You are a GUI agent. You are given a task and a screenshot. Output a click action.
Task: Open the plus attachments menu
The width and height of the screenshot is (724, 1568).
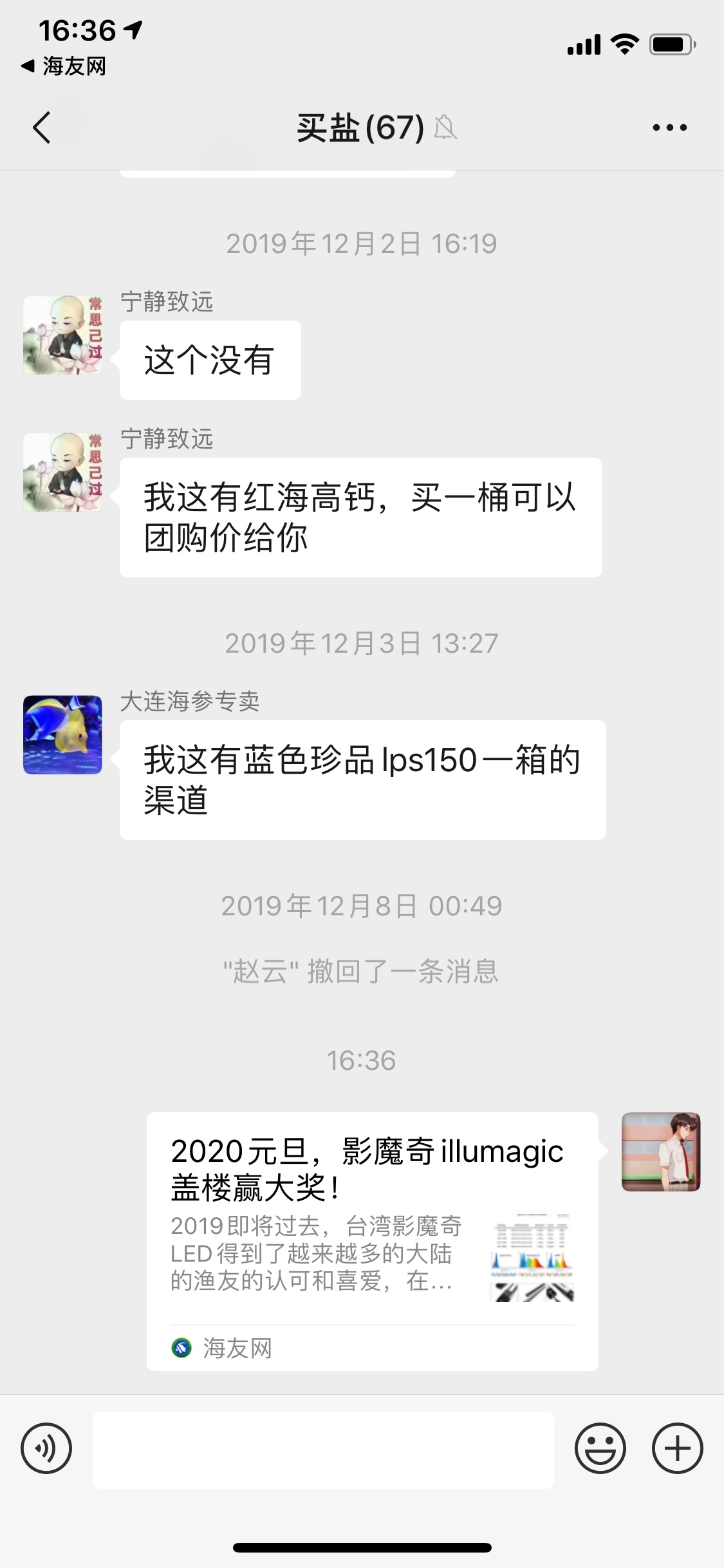(677, 1448)
